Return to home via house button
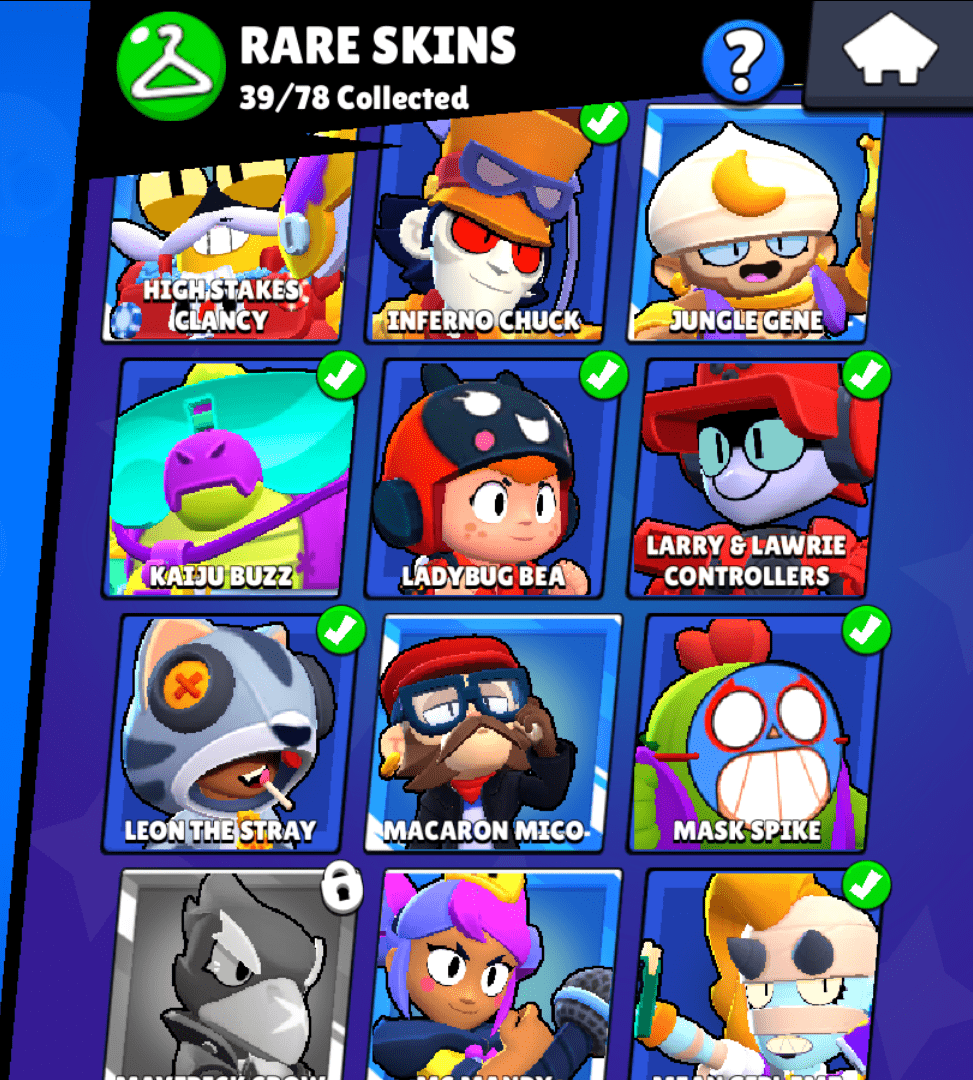 889,50
